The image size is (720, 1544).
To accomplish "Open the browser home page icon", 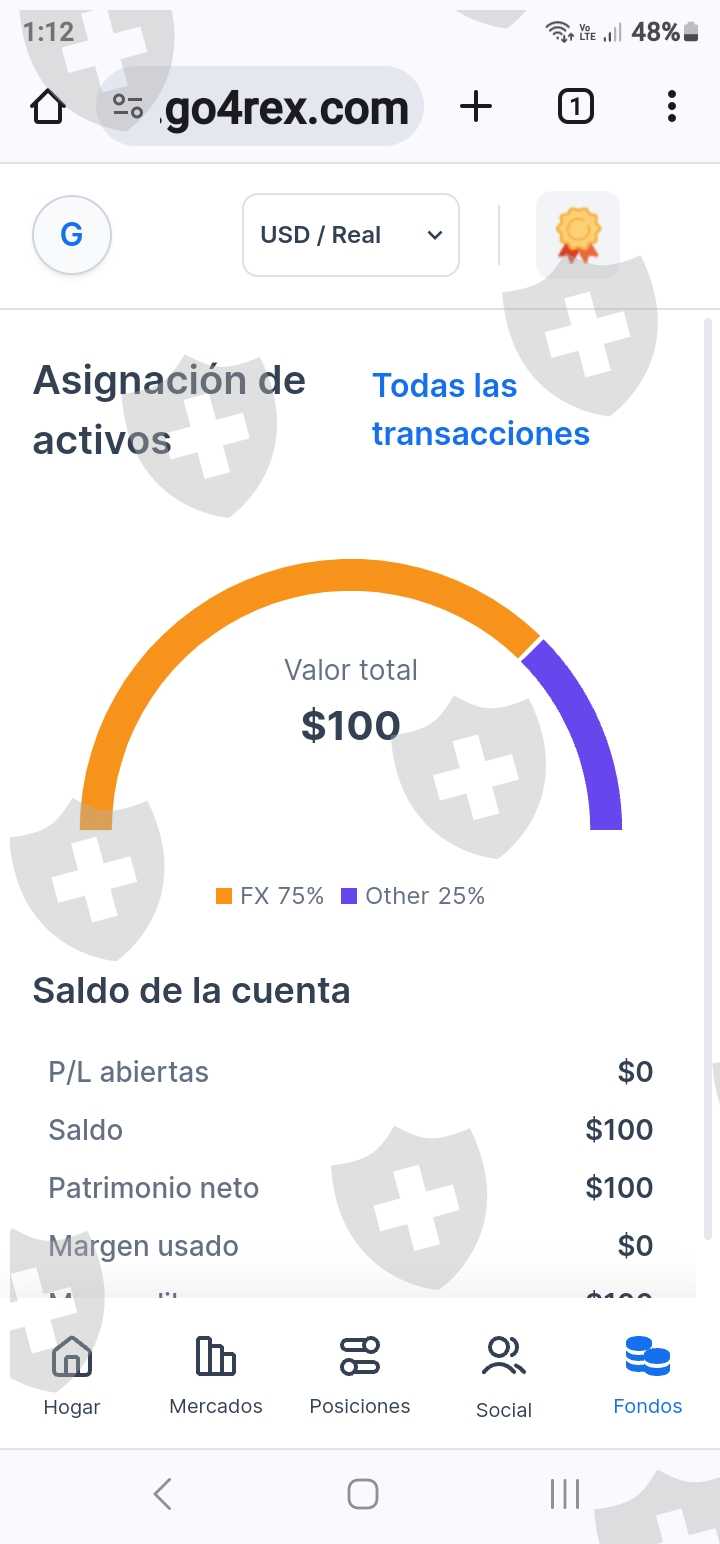I will click(x=48, y=106).
